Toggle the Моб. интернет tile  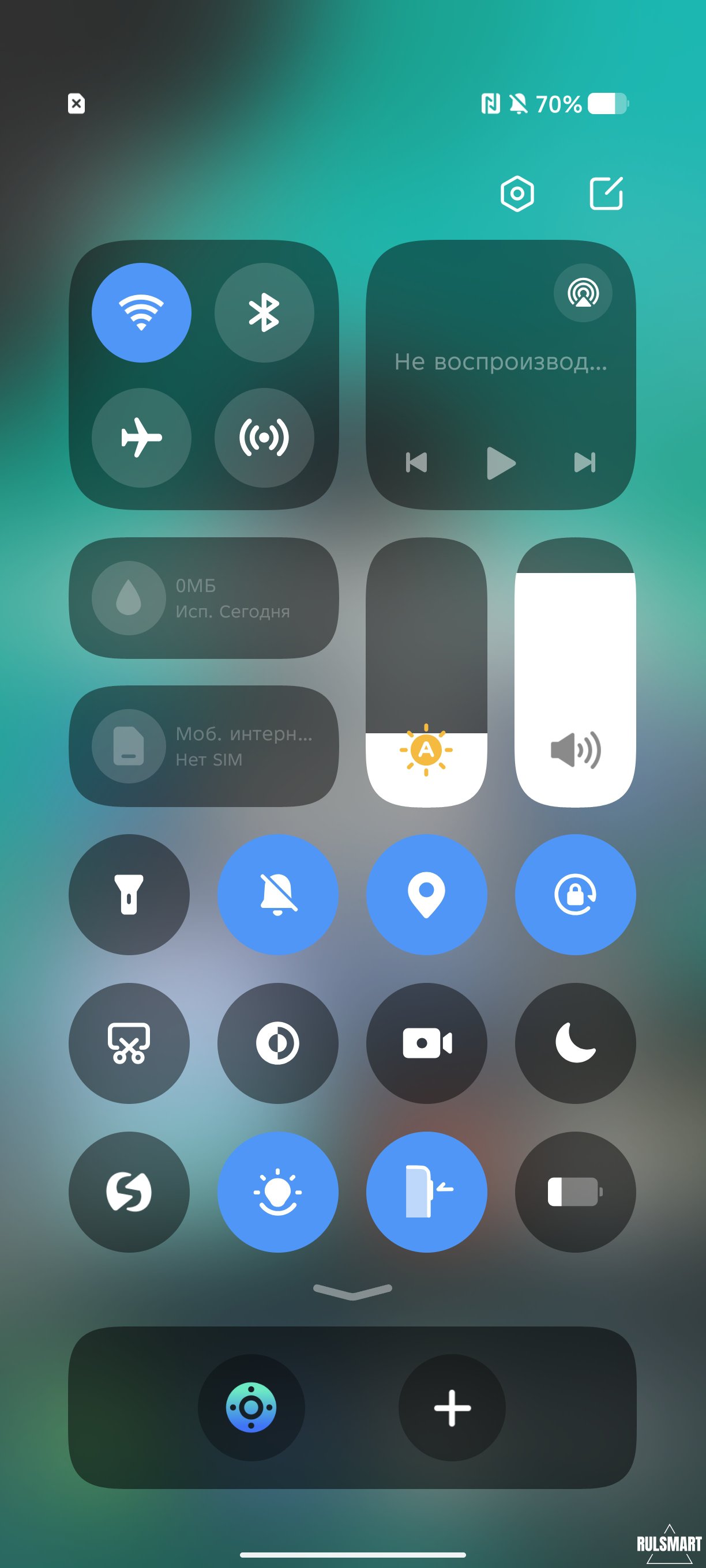pyautogui.click(x=204, y=747)
